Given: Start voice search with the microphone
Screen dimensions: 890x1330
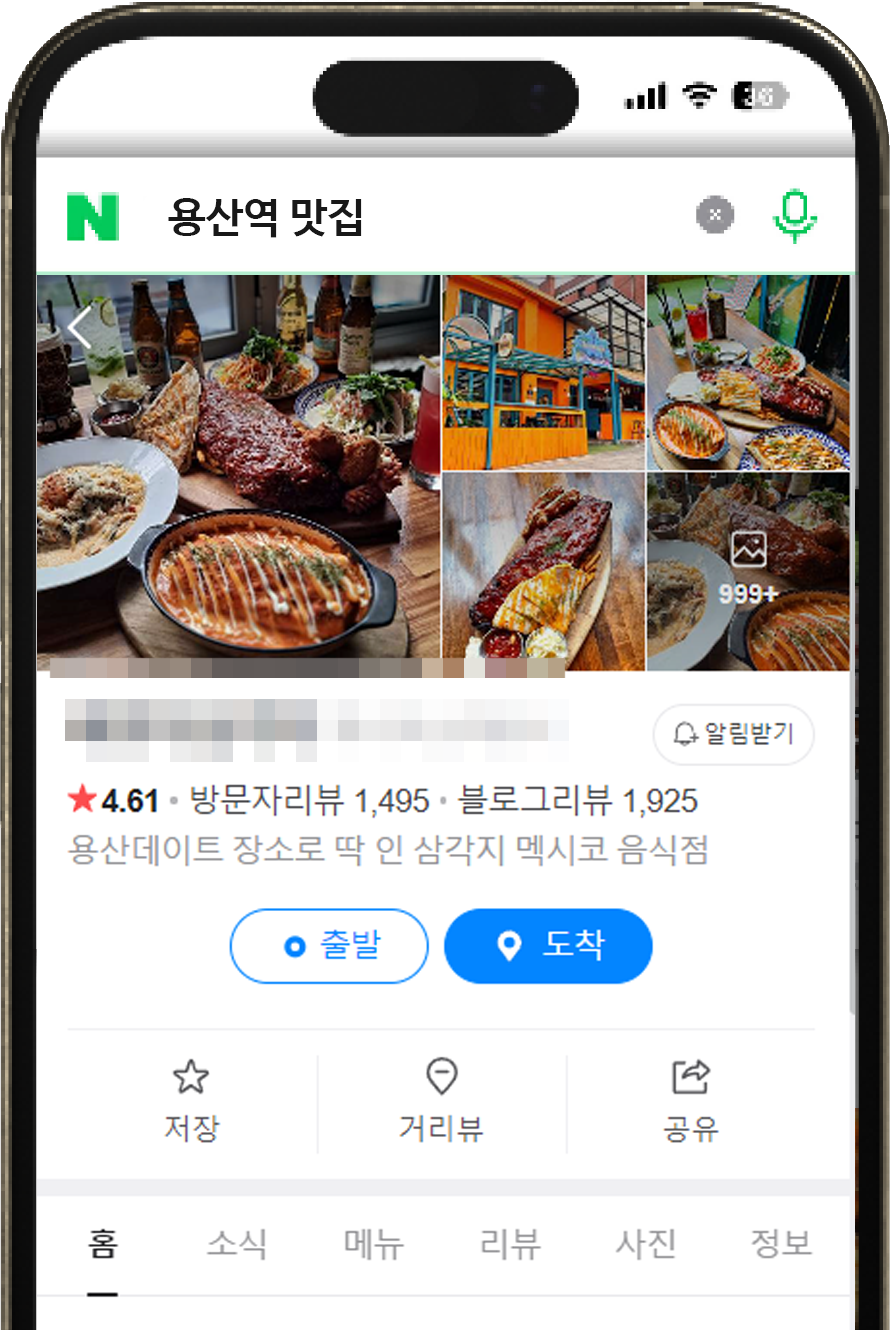Looking at the screenshot, I should coord(795,215).
